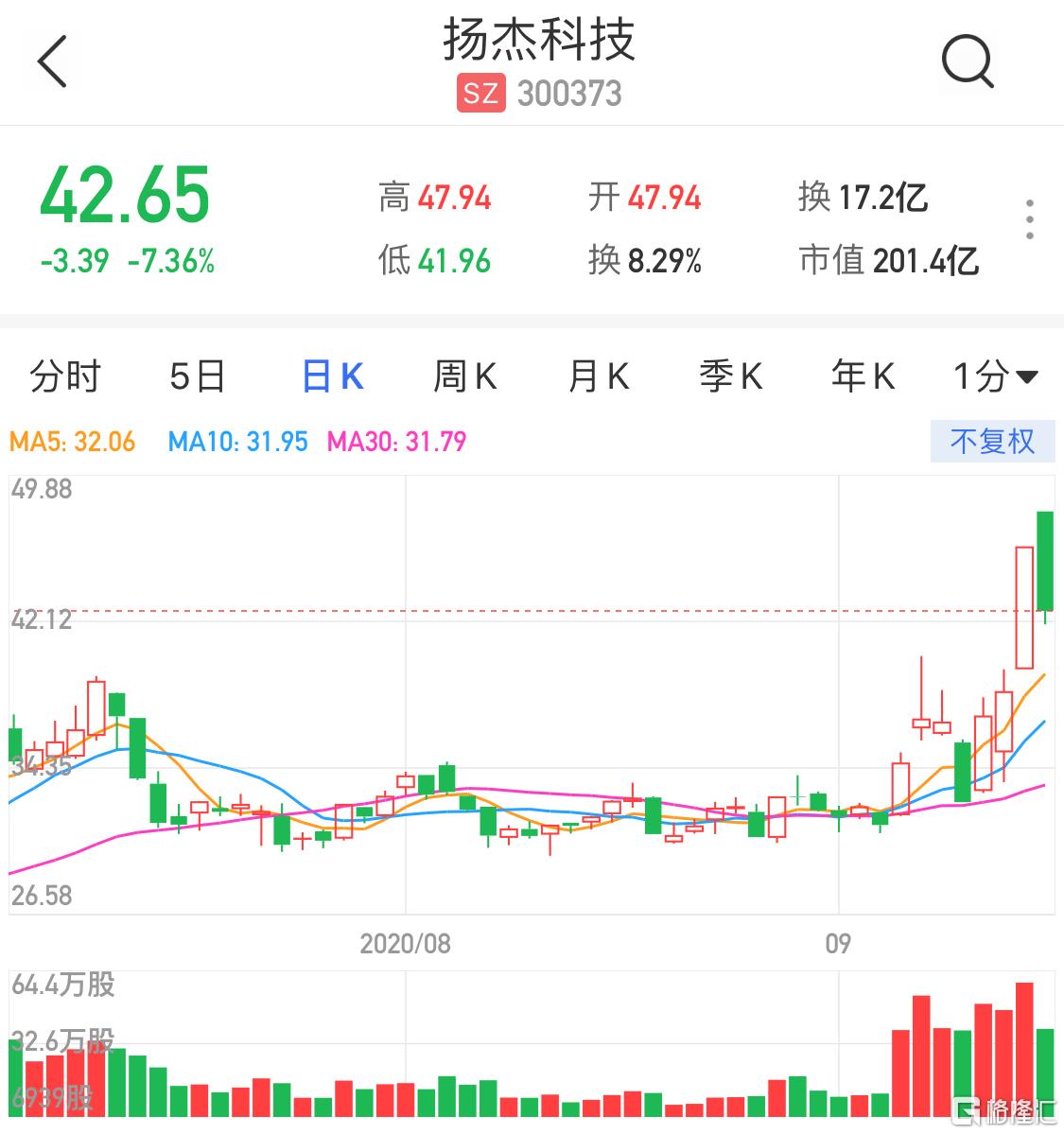The width and height of the screenshot is (1064, 1134).
Task: Switch to the 分时 chart tab
Action: click(64, 376)
